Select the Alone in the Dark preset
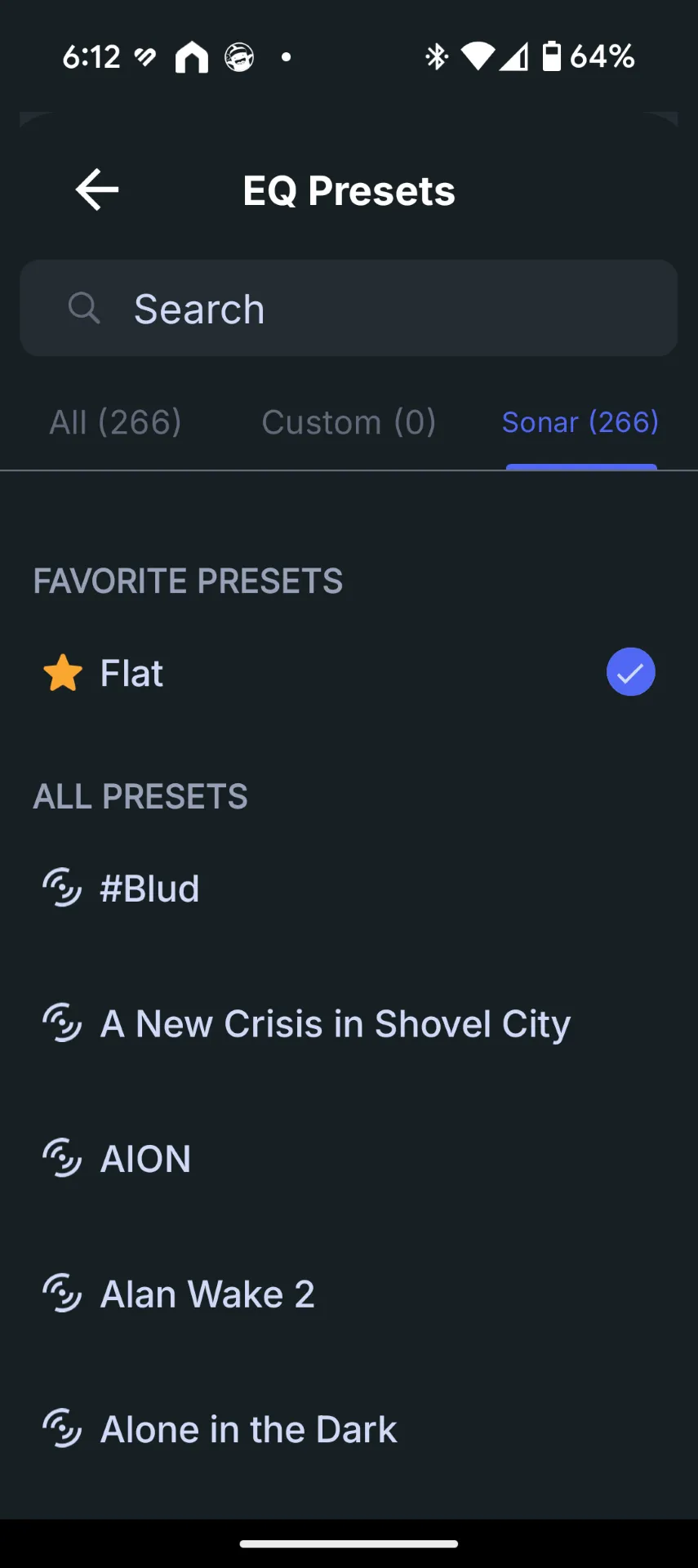The height and width of the screenshot is (1568, 698). pyautogui.click(x=349, y=1429)
